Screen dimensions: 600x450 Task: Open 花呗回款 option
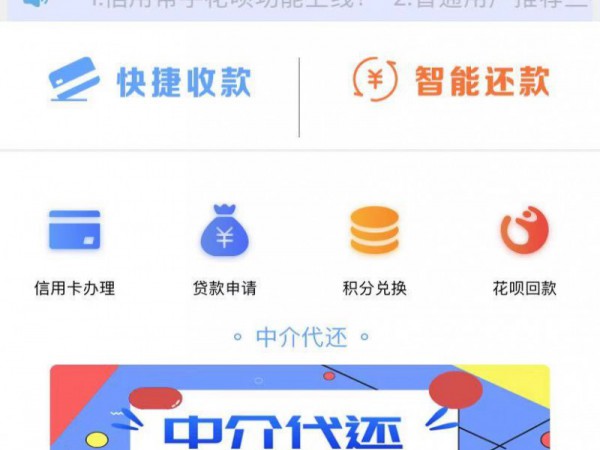click(525, 250)
